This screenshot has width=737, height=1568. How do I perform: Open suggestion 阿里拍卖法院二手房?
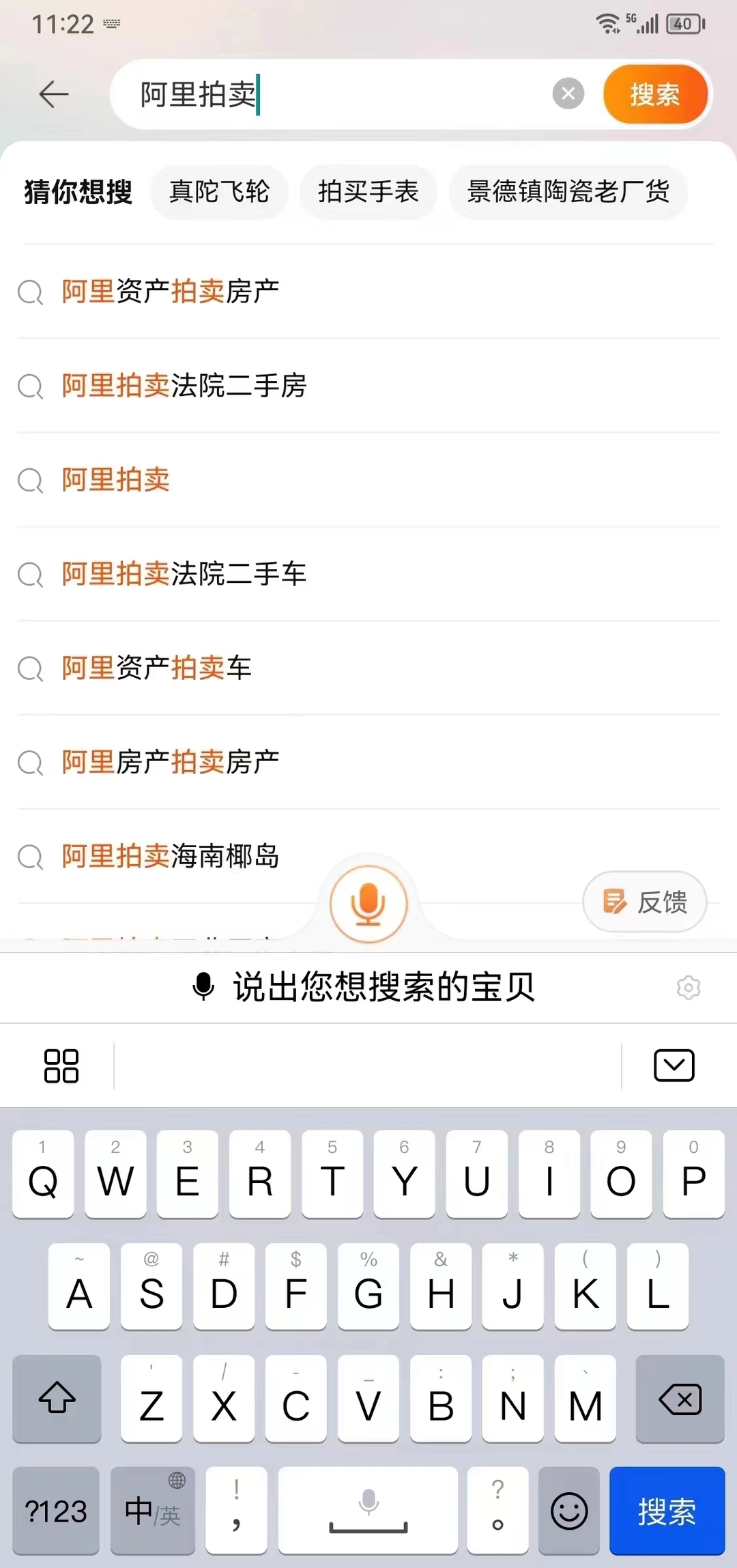pos(369,386)
